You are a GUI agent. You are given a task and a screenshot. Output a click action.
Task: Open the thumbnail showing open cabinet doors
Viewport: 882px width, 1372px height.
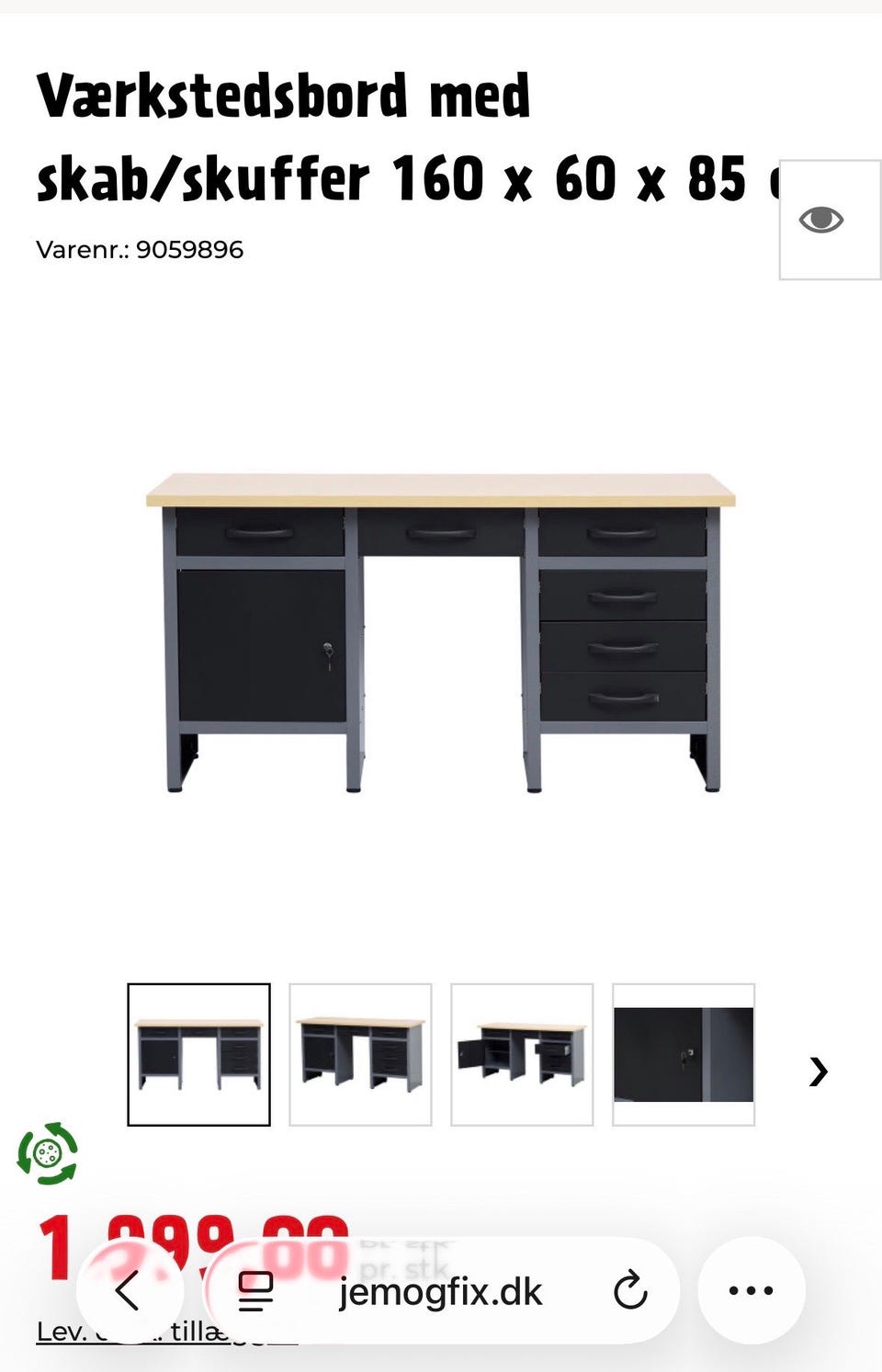[x=521, y=1055]
